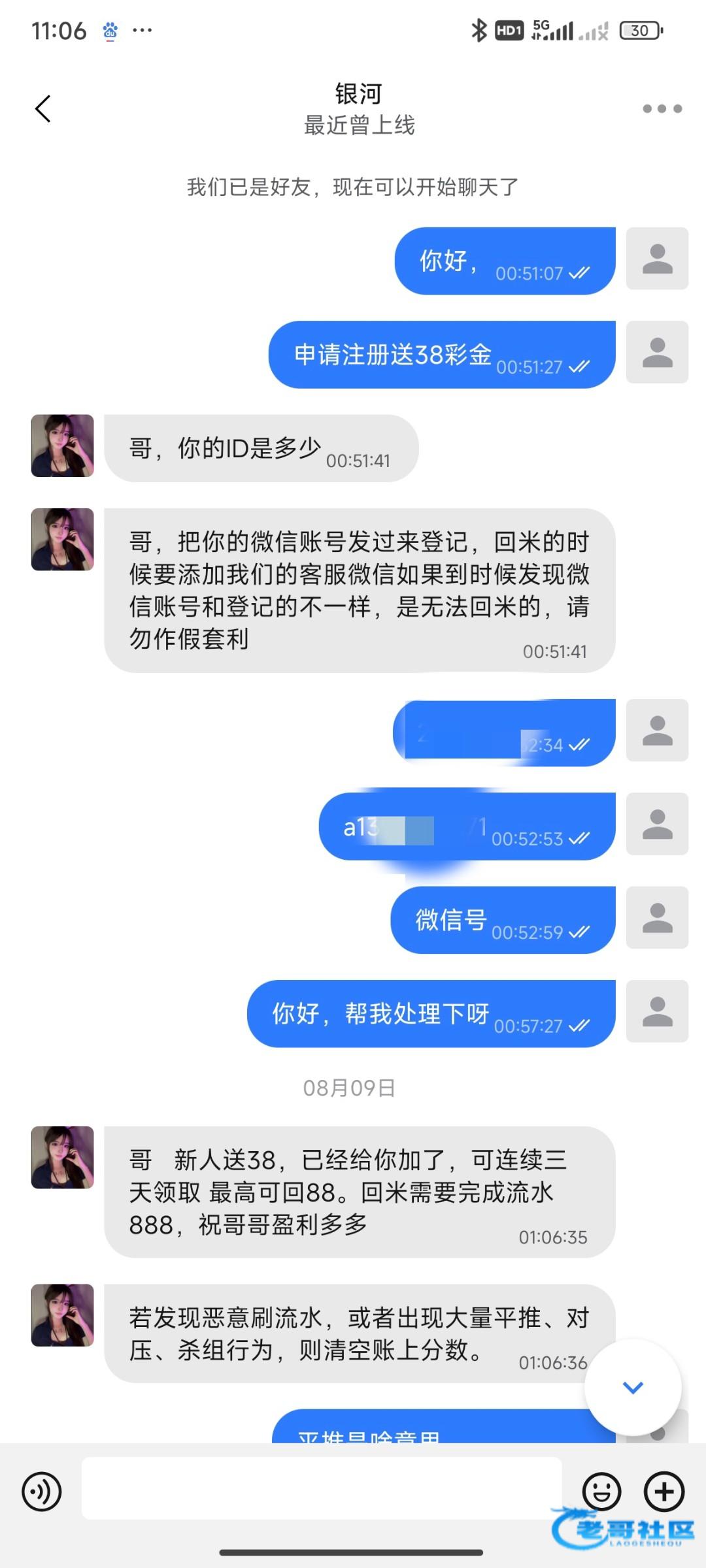
Task: Open 银河's avatar beside the ID question
Action: [x=63, y=446]
